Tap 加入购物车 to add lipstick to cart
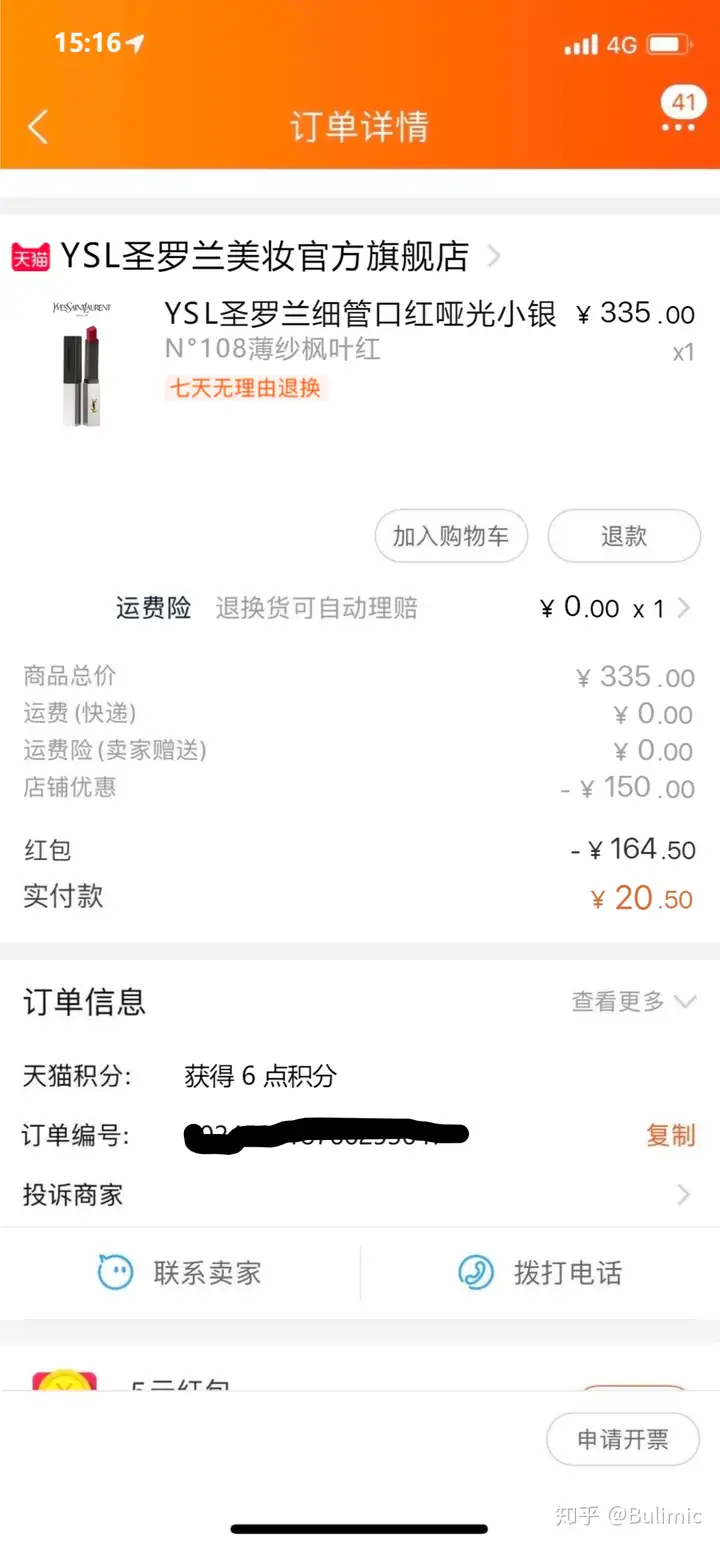720x1546 pixels. (451, 536)
